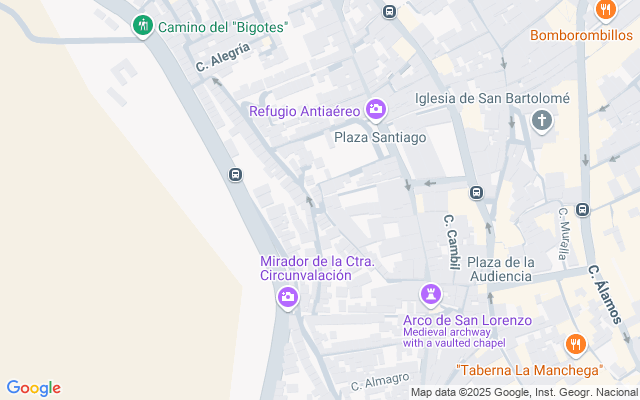Open the bus stop above Refugio Antiaéreo
640x400 pixels.
389,12
